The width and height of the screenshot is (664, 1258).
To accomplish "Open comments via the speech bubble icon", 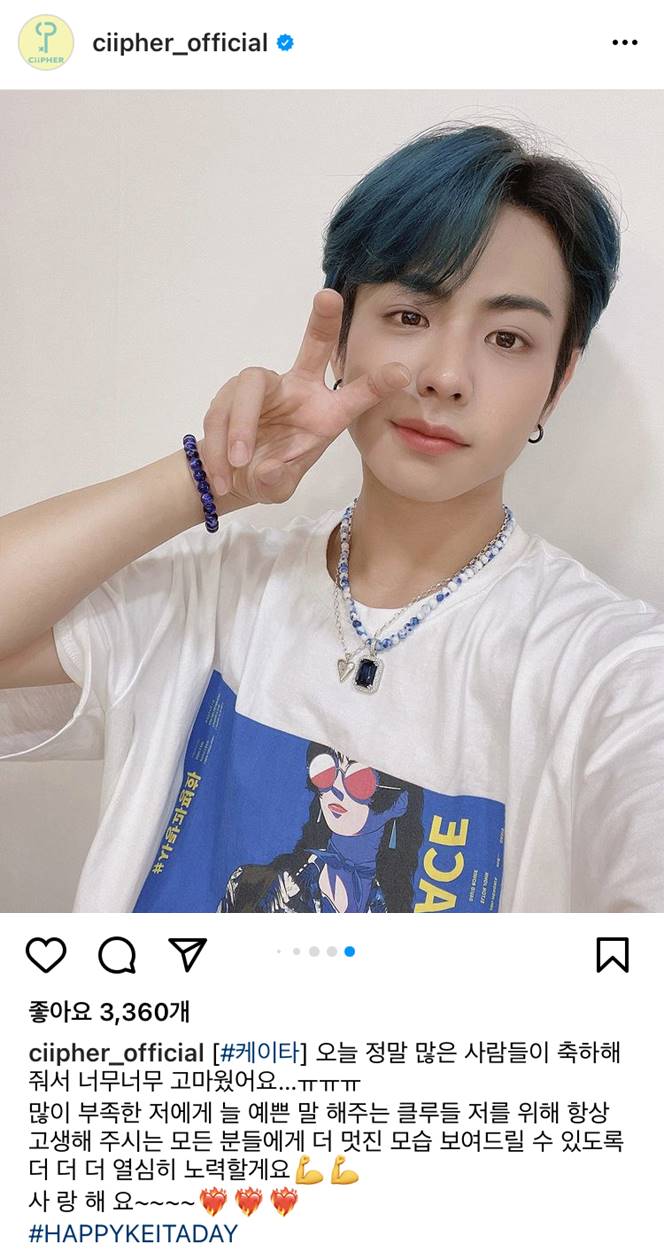I will coord(117,955).
